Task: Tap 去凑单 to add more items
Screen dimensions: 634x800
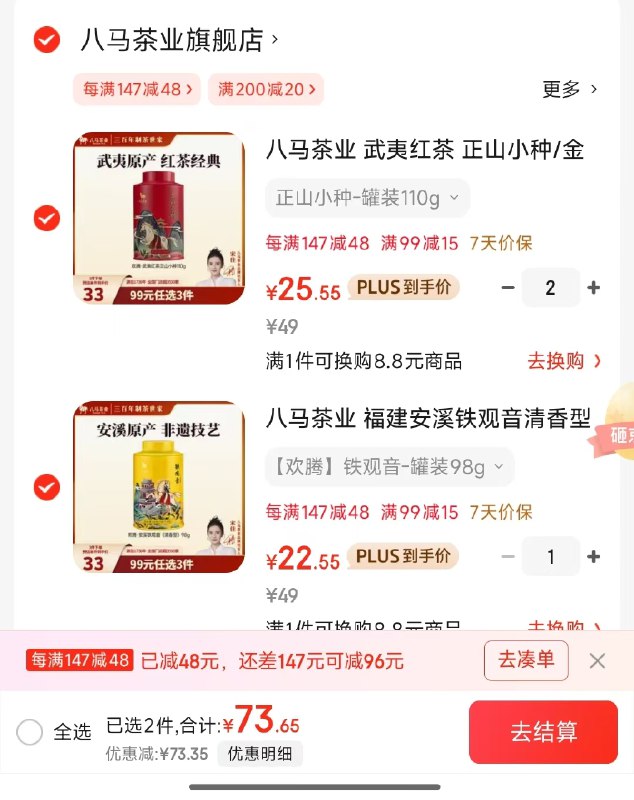Action: point(526,660)
